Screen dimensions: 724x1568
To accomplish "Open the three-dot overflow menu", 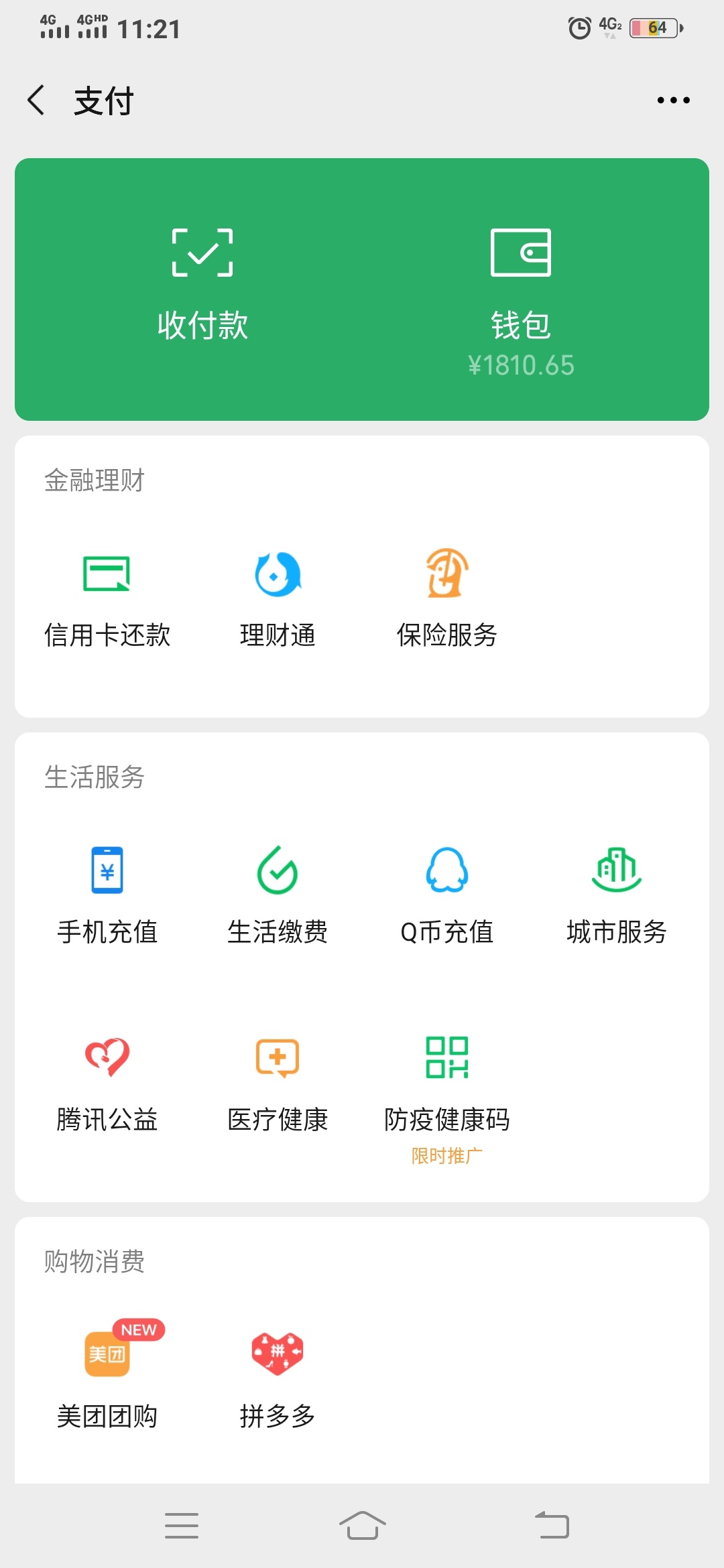I will tap(673, 101).
